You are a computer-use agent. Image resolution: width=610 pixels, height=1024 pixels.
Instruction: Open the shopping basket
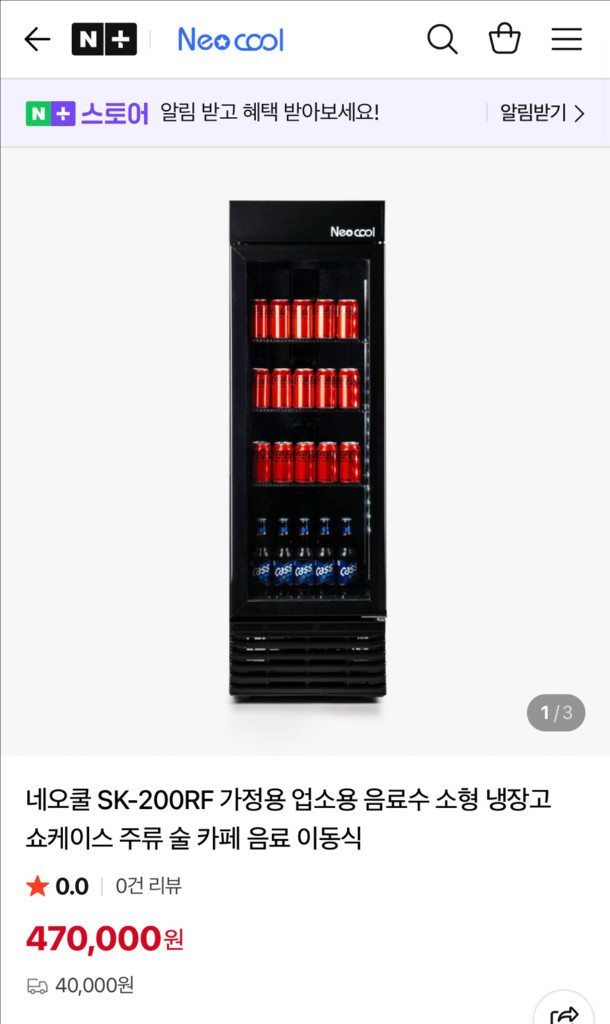click(x=504, y=39)
